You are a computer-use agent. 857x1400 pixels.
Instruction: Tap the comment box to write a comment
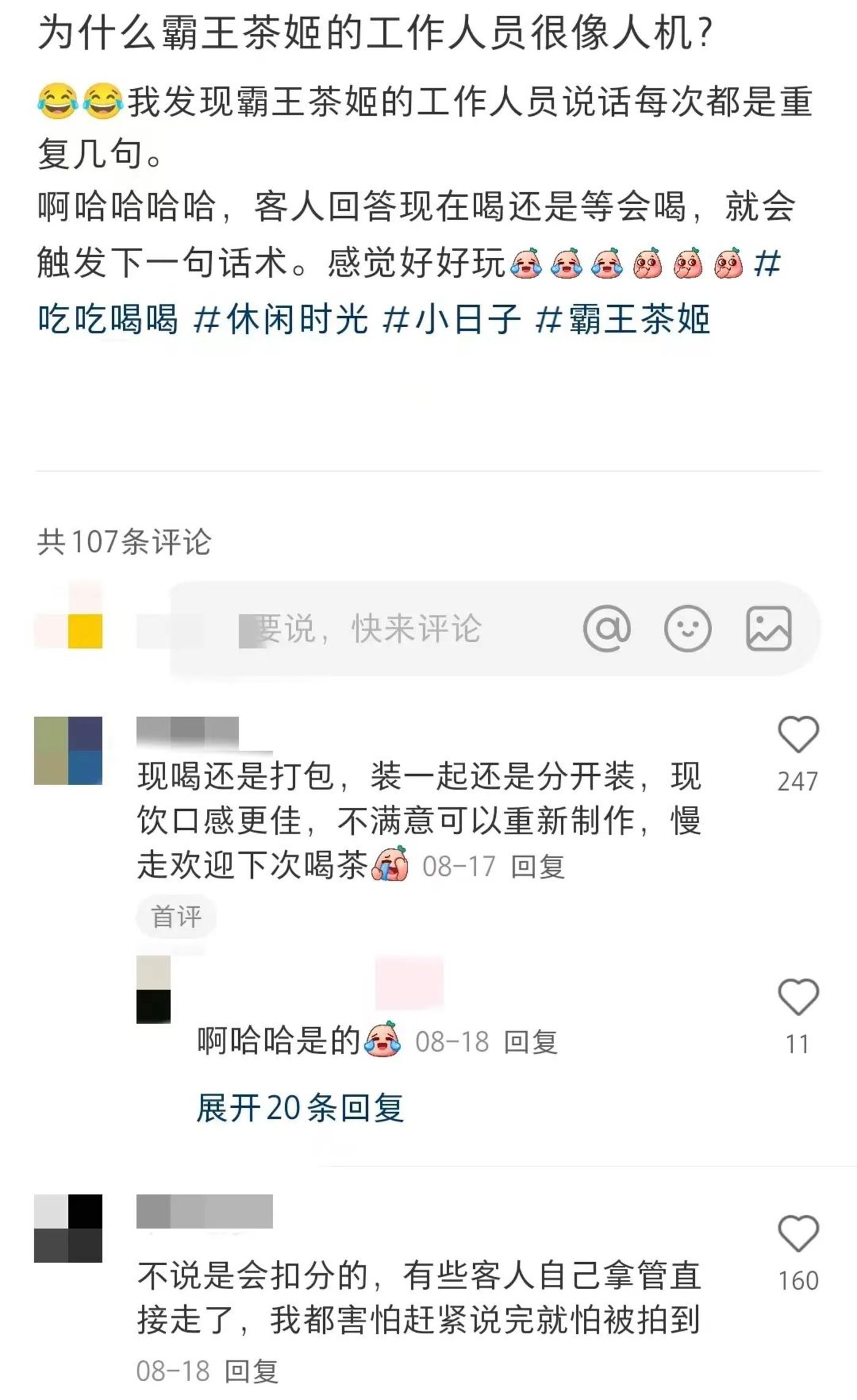pos(367,628)
